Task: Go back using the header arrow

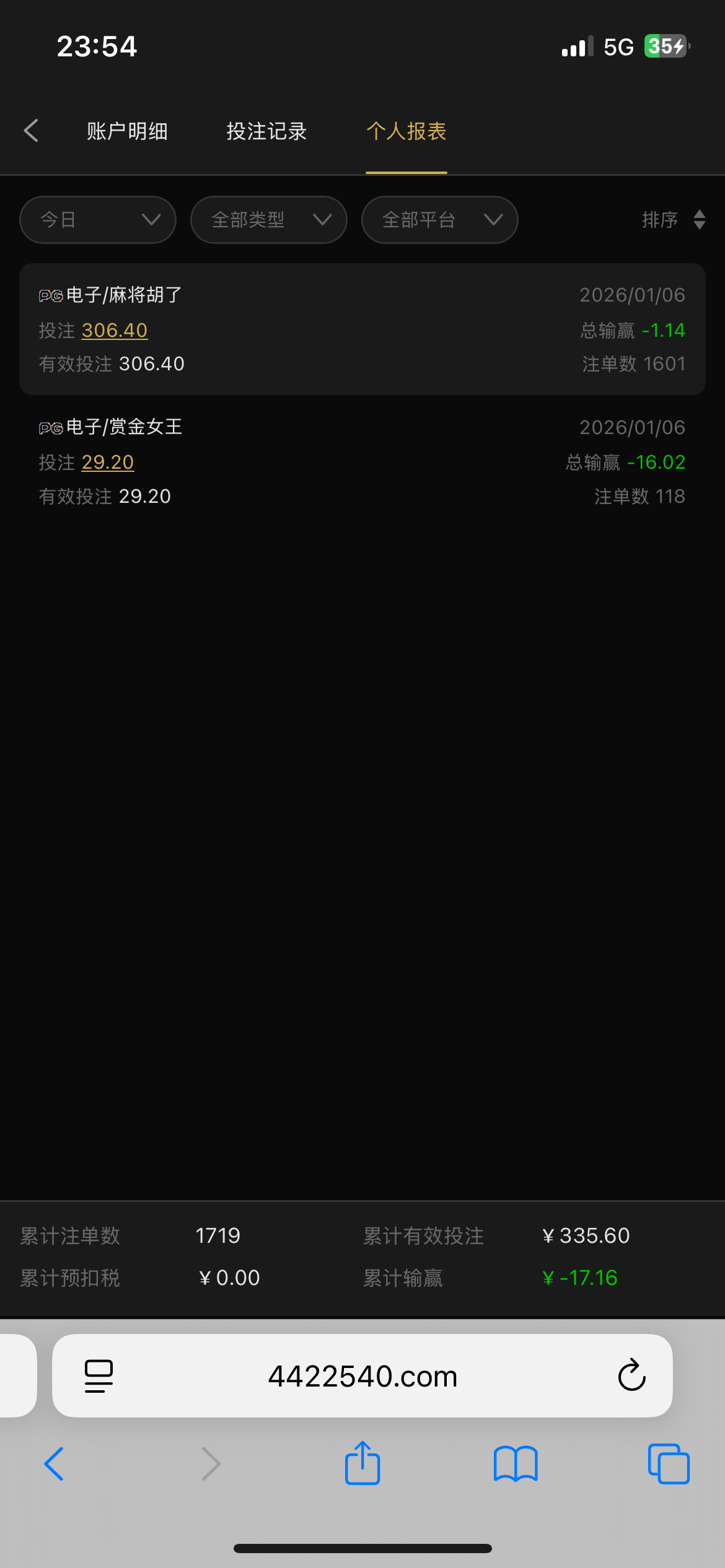Action: click(x=31, y=131)
